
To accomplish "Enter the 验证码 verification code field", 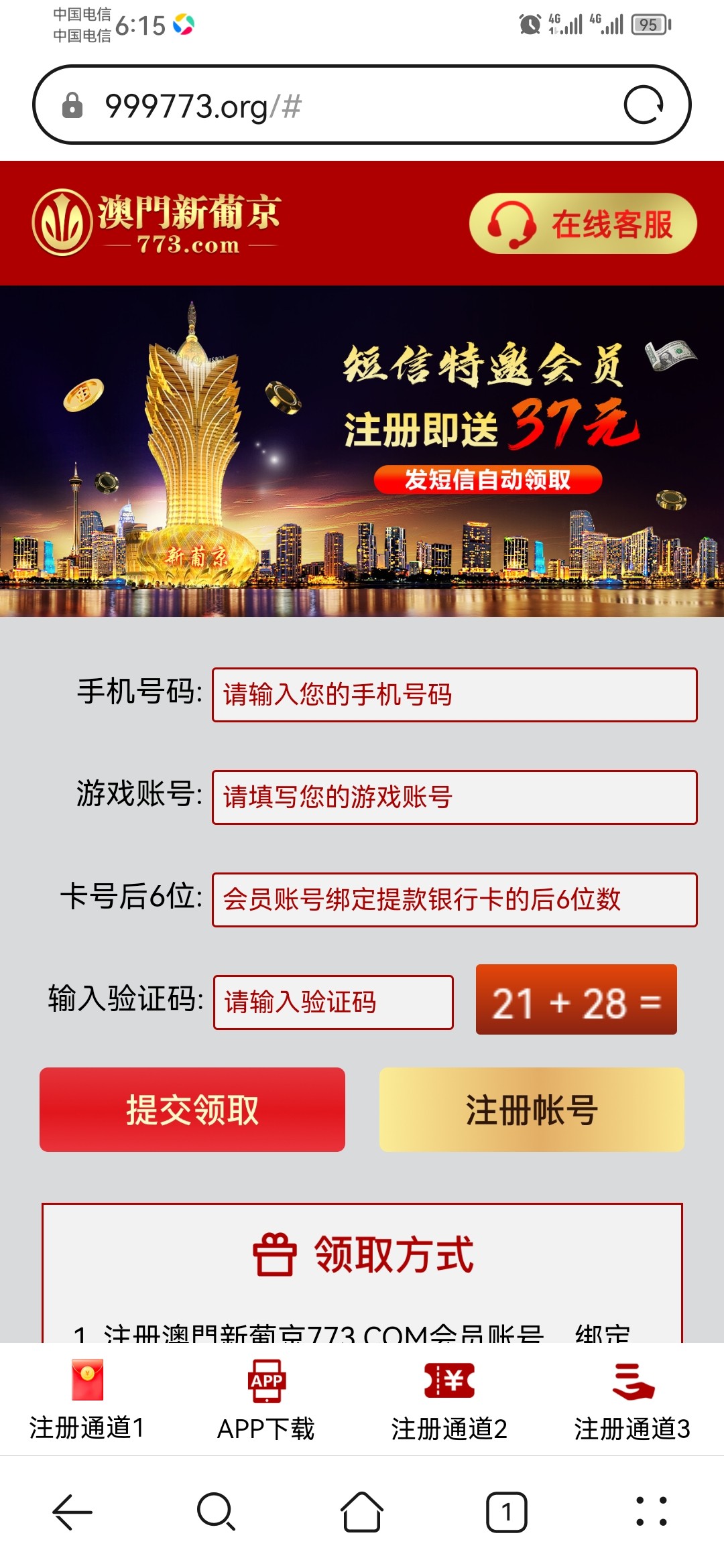I will 333,1002.
